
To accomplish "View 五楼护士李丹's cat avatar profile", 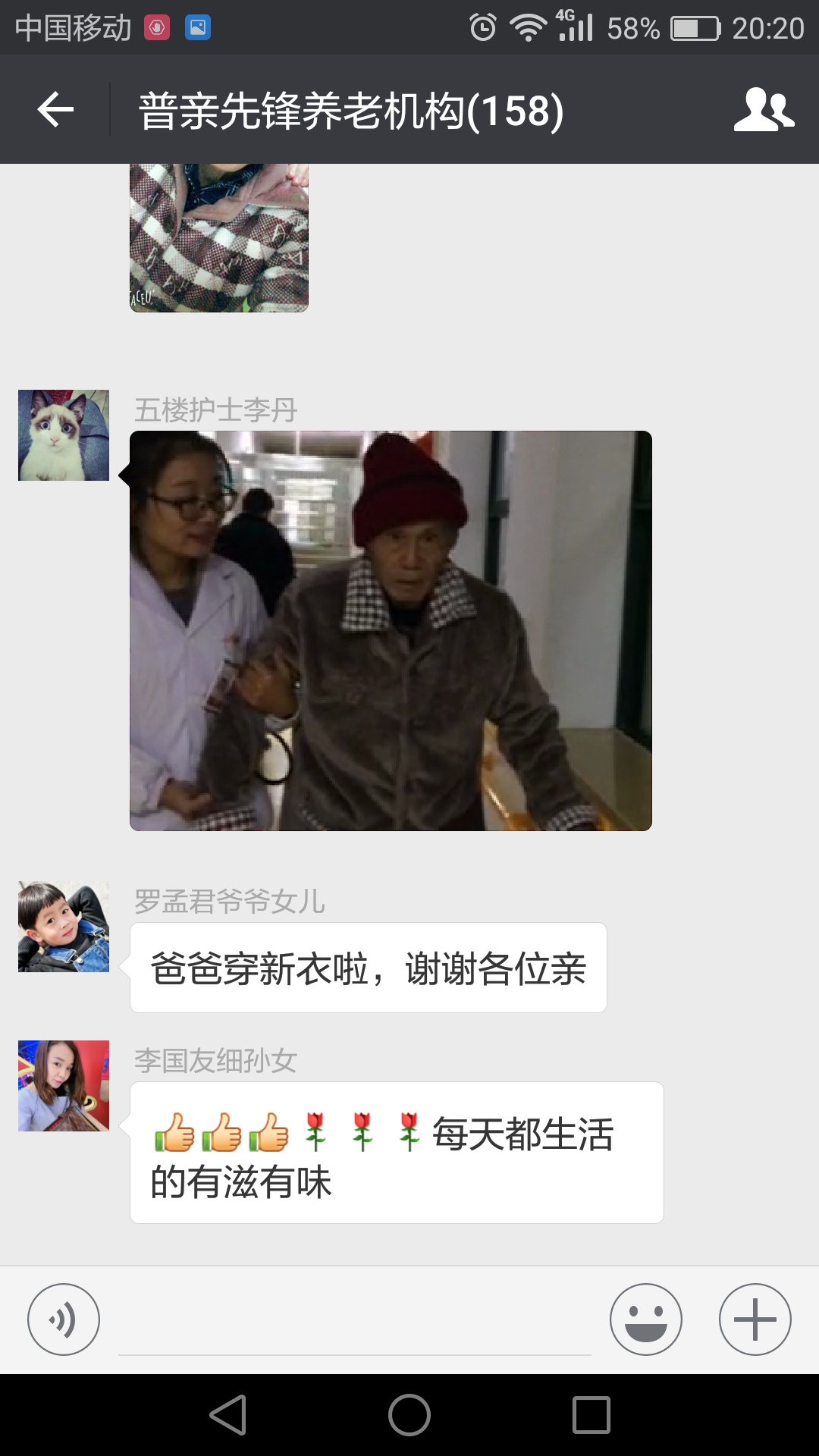I will (x=64, y=435).
